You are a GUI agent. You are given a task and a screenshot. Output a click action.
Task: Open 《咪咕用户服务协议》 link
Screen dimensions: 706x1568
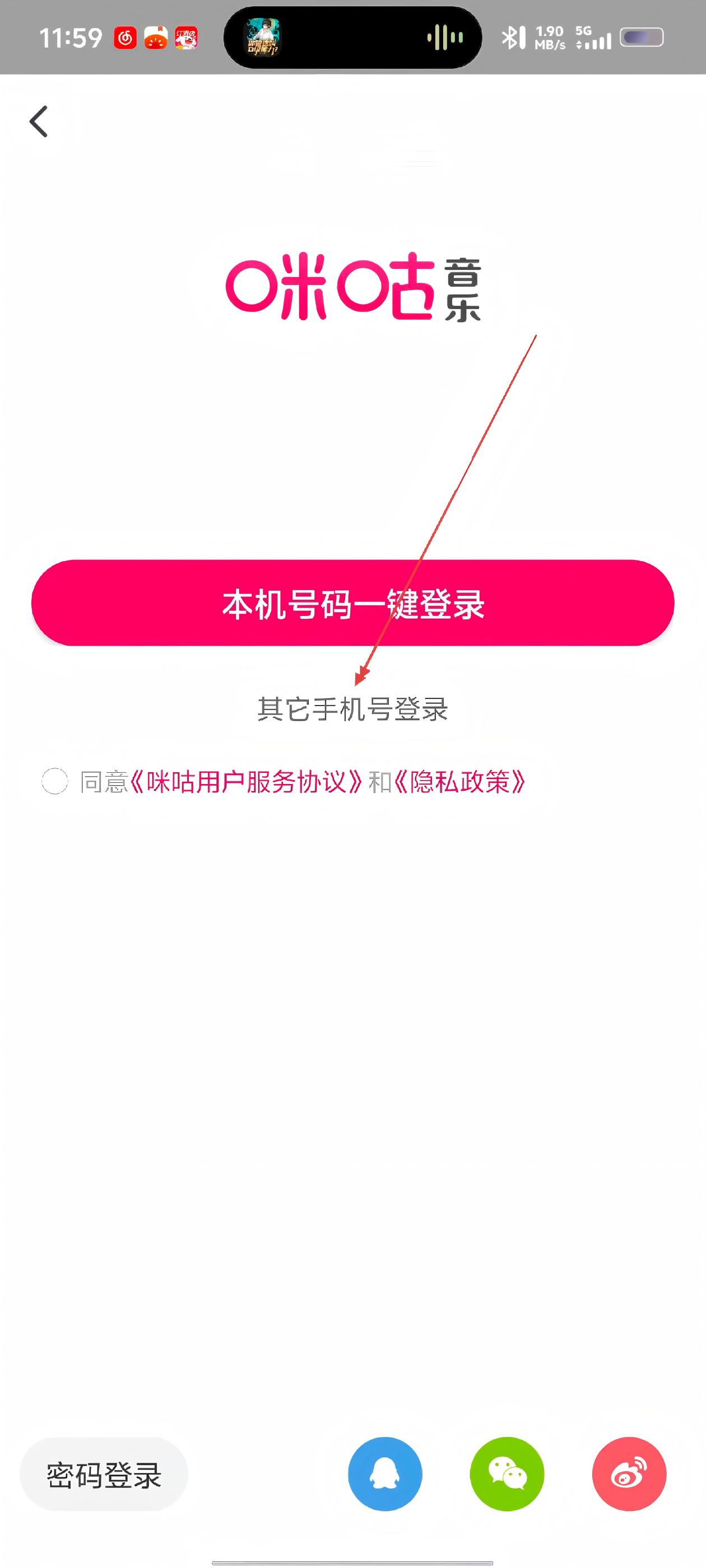coord(247,782)
